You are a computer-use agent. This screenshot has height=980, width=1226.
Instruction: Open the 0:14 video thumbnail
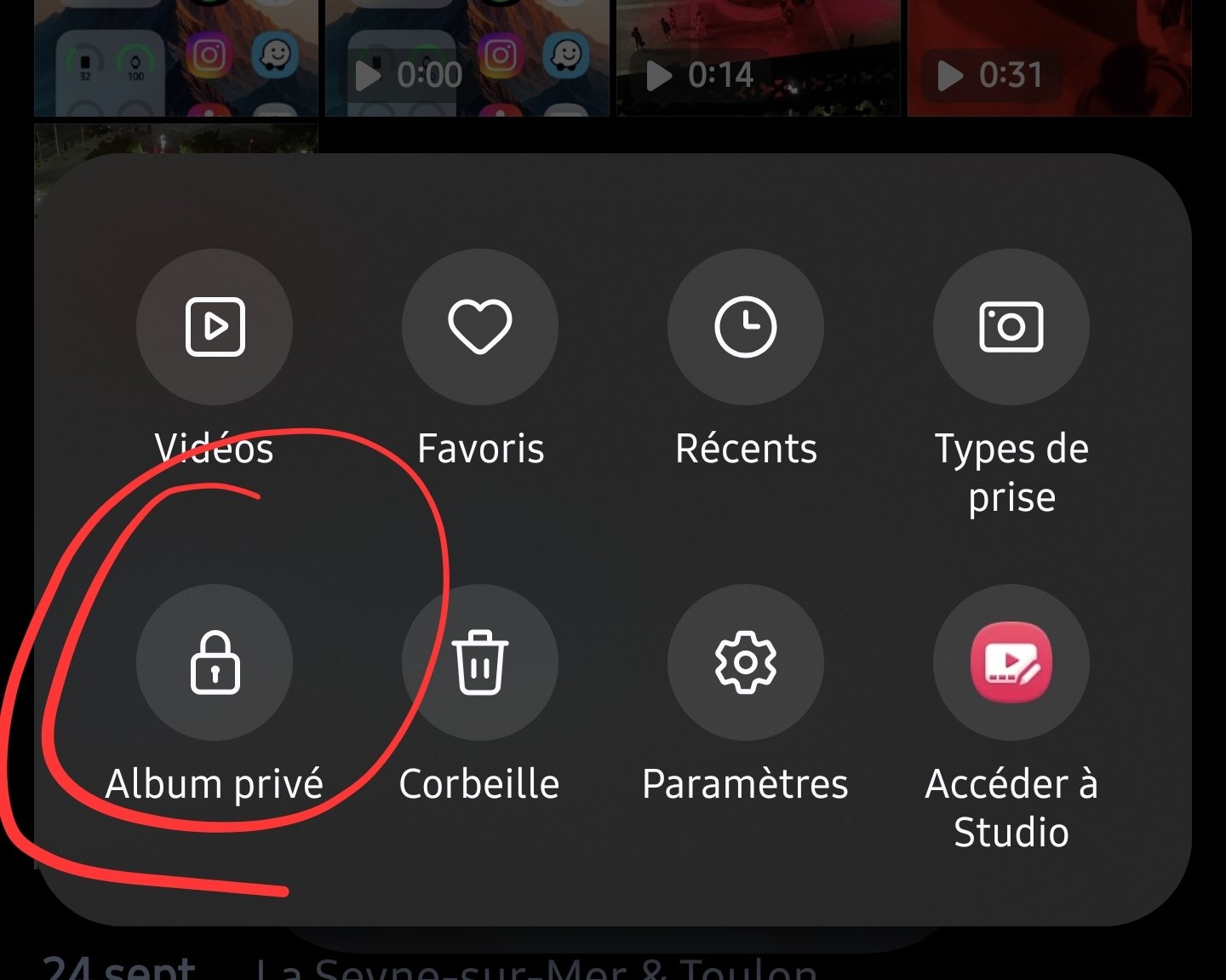point(758,58)
